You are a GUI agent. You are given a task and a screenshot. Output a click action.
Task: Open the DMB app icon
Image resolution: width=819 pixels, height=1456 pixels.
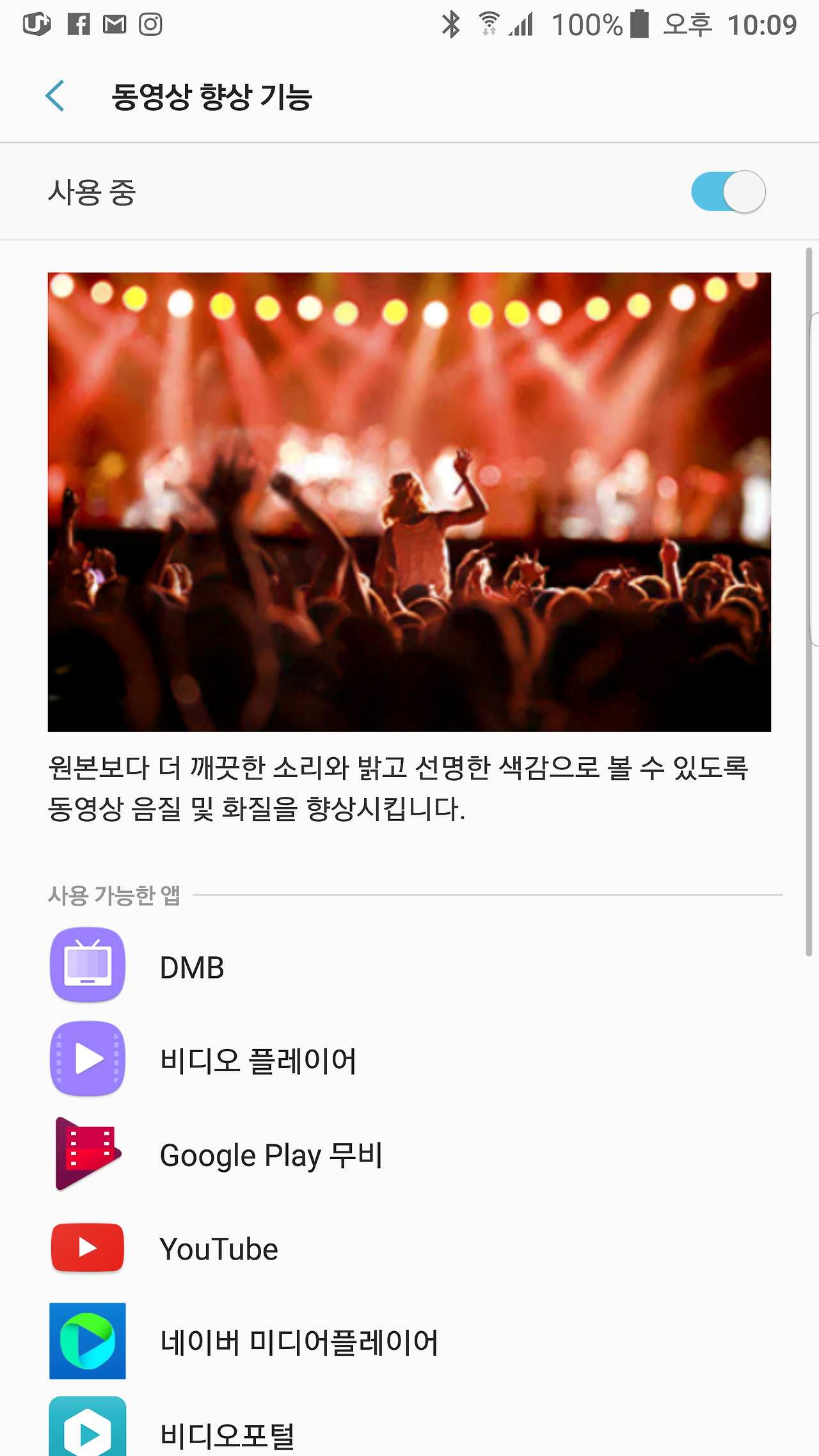[88, 965]
